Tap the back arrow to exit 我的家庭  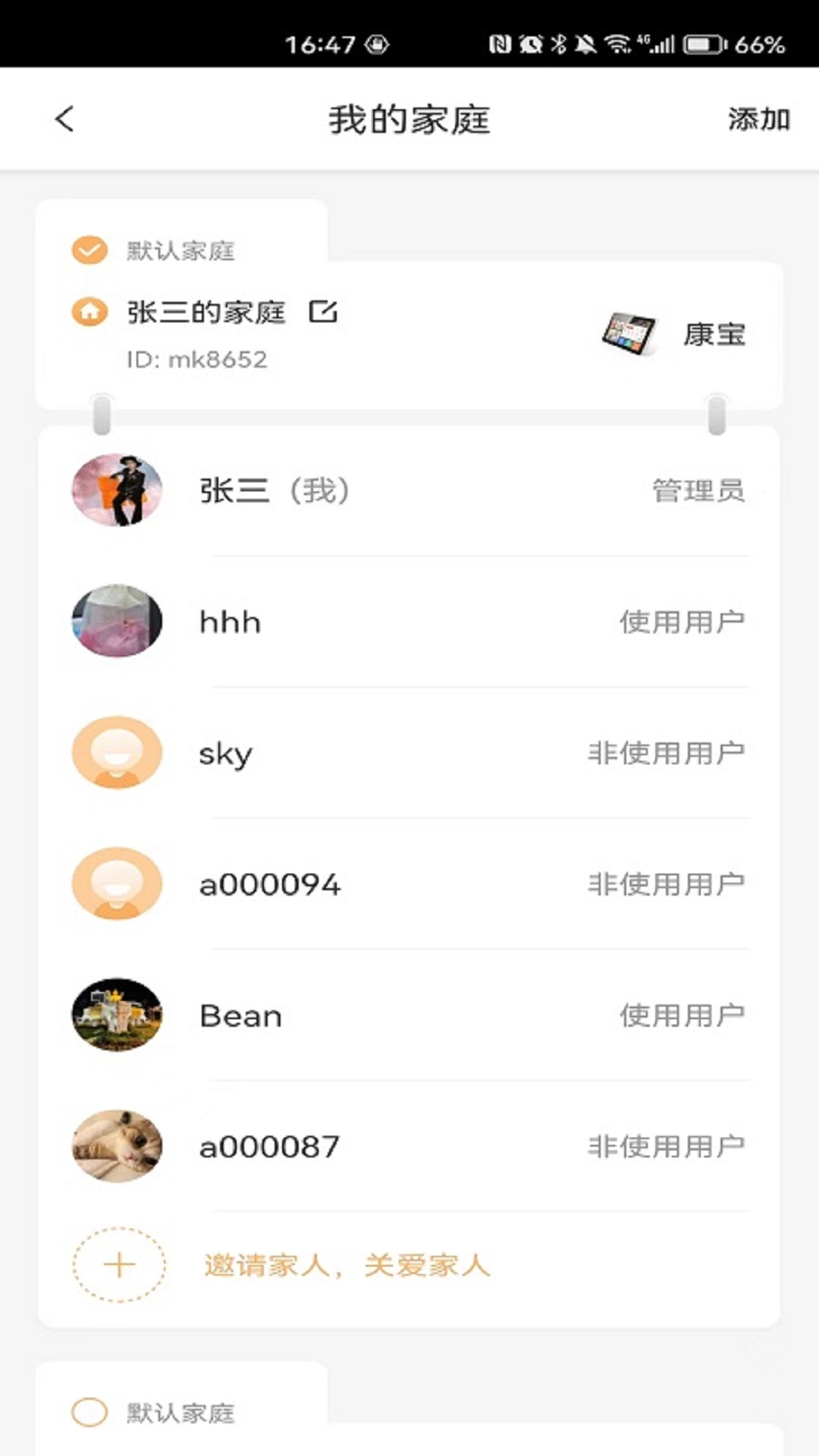tap(64, 118)
